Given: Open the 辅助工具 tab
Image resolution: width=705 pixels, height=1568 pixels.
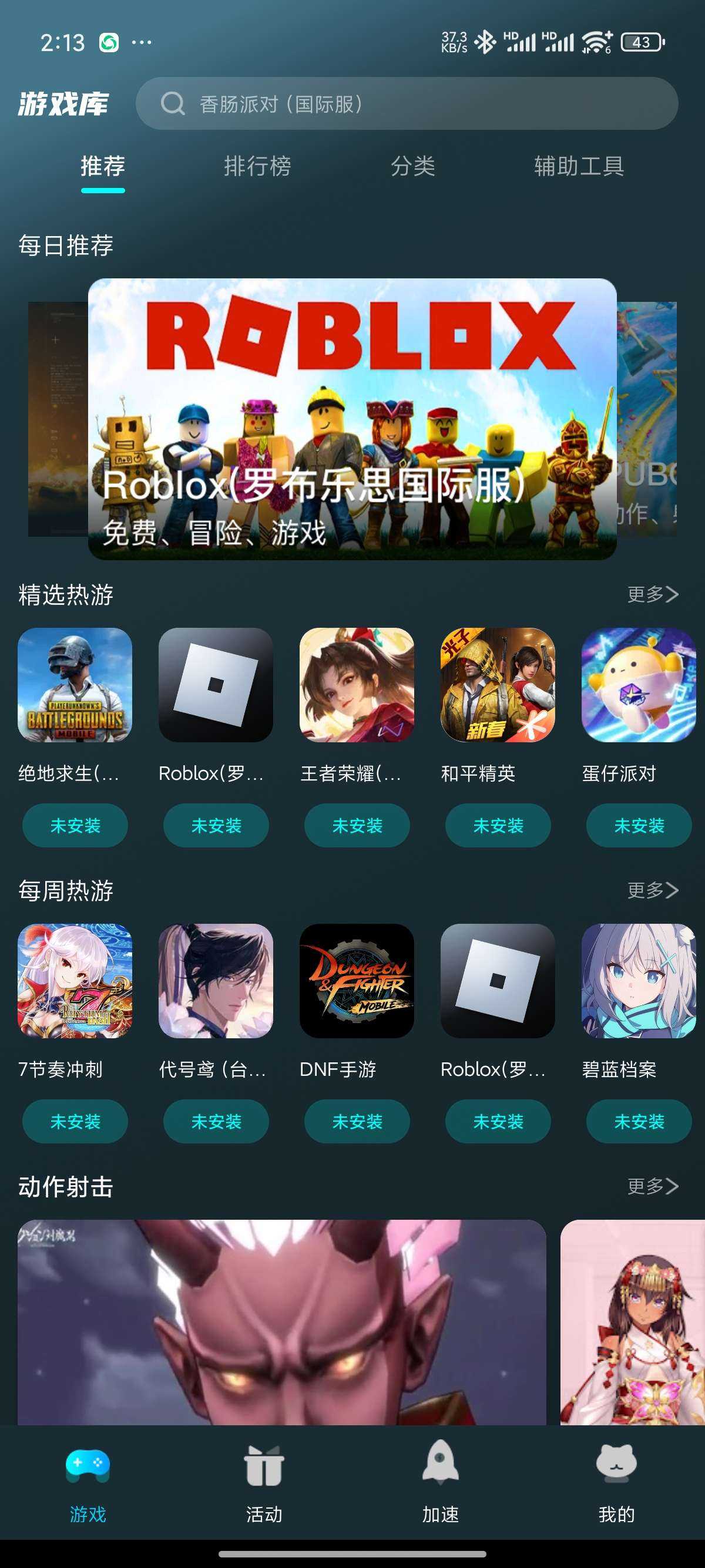Looking at the screenshot, I should [578, 166].
